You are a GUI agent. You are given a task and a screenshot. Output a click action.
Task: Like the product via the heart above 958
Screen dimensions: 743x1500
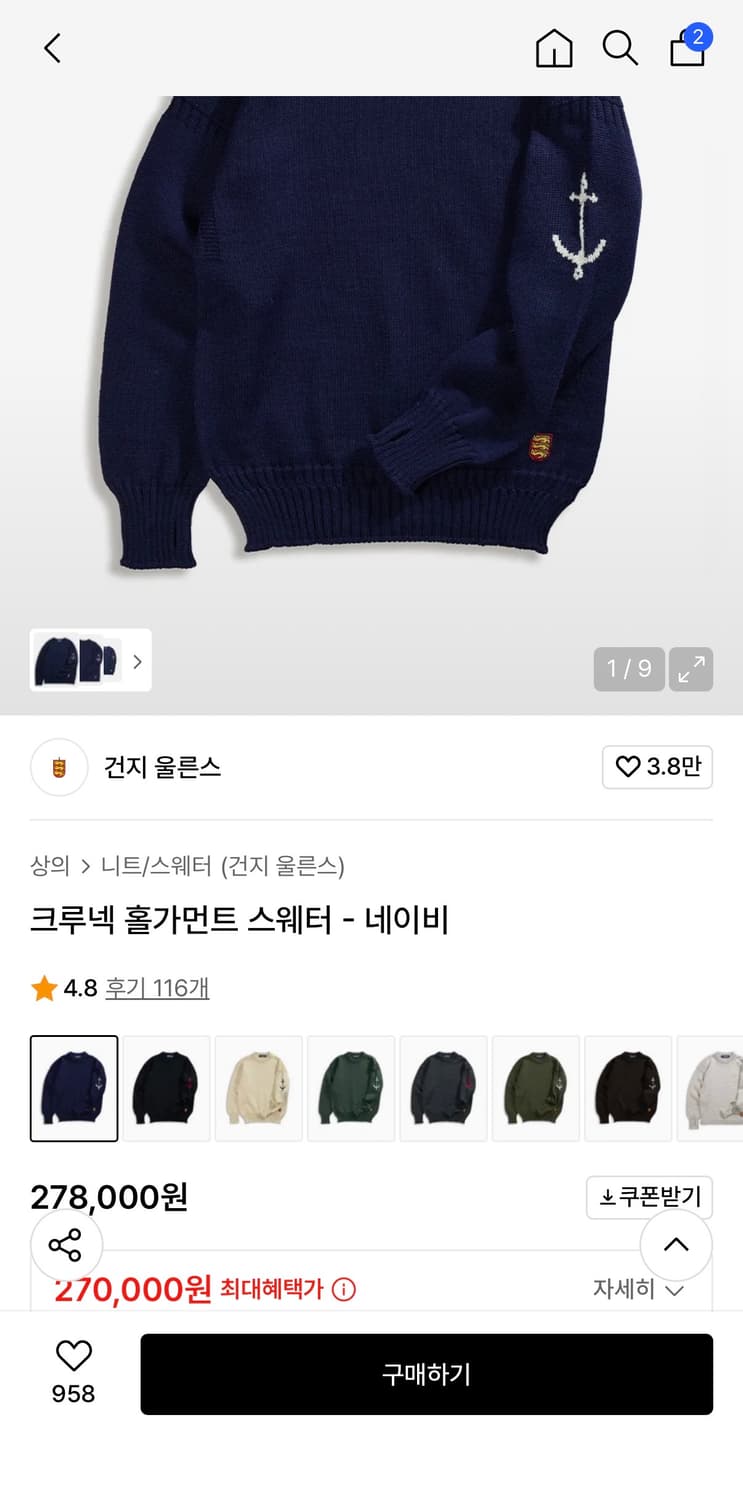coord(73,1356)
